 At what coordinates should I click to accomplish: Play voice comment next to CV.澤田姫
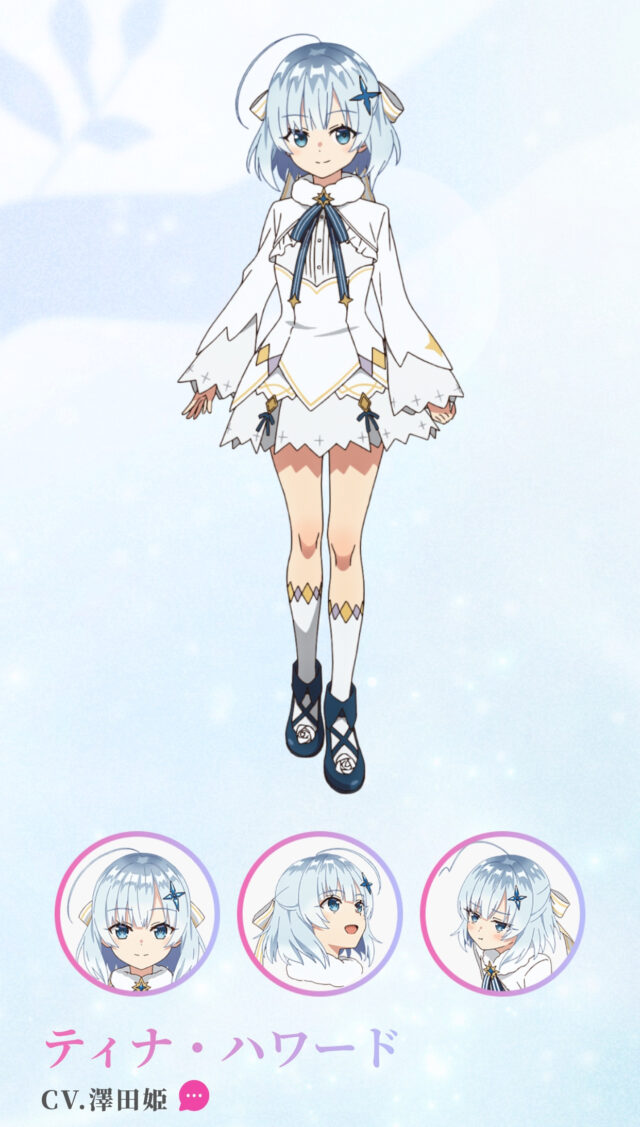point(194,1097)
